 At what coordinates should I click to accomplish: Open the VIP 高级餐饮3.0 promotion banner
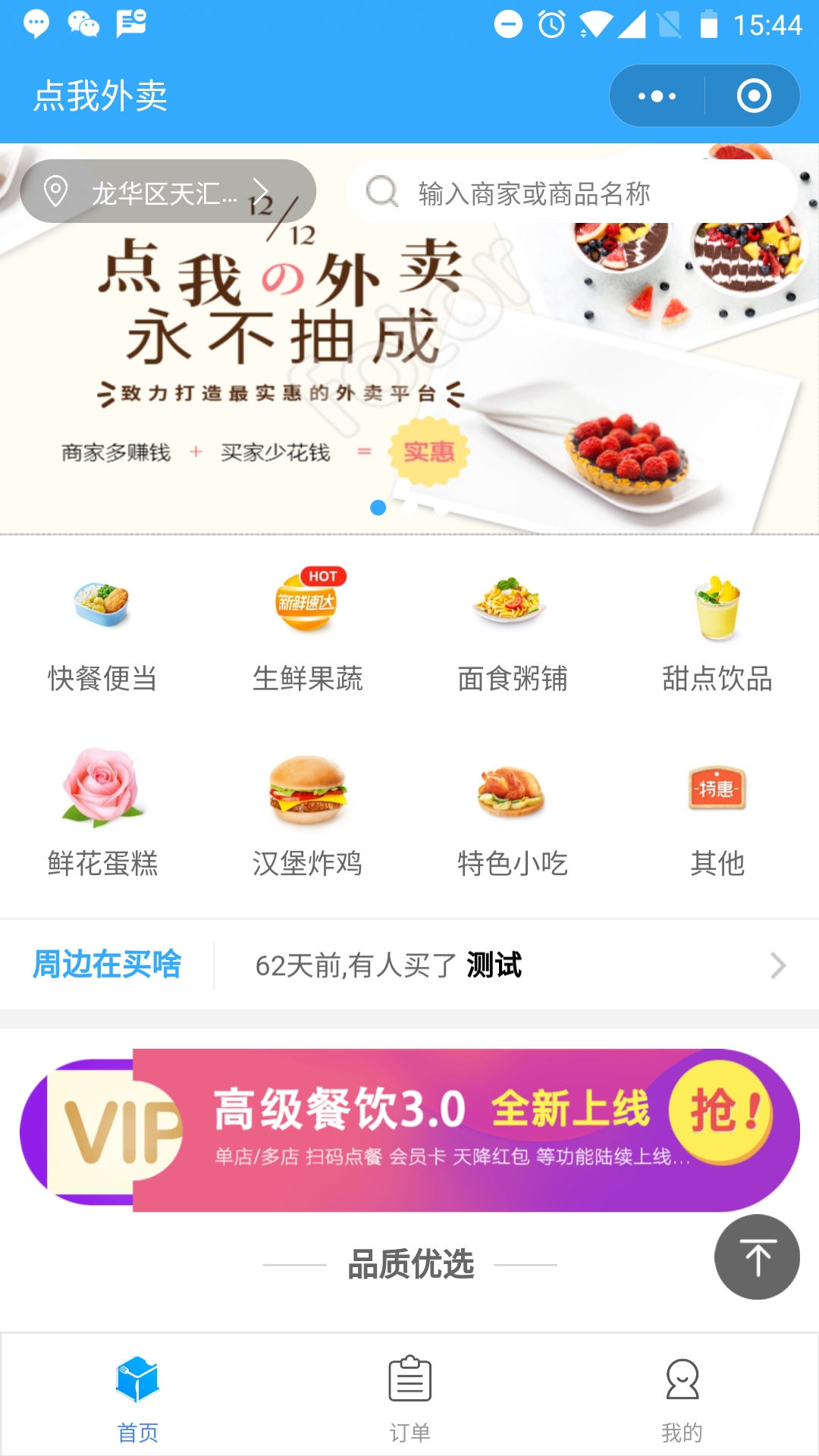[409, 1130]
